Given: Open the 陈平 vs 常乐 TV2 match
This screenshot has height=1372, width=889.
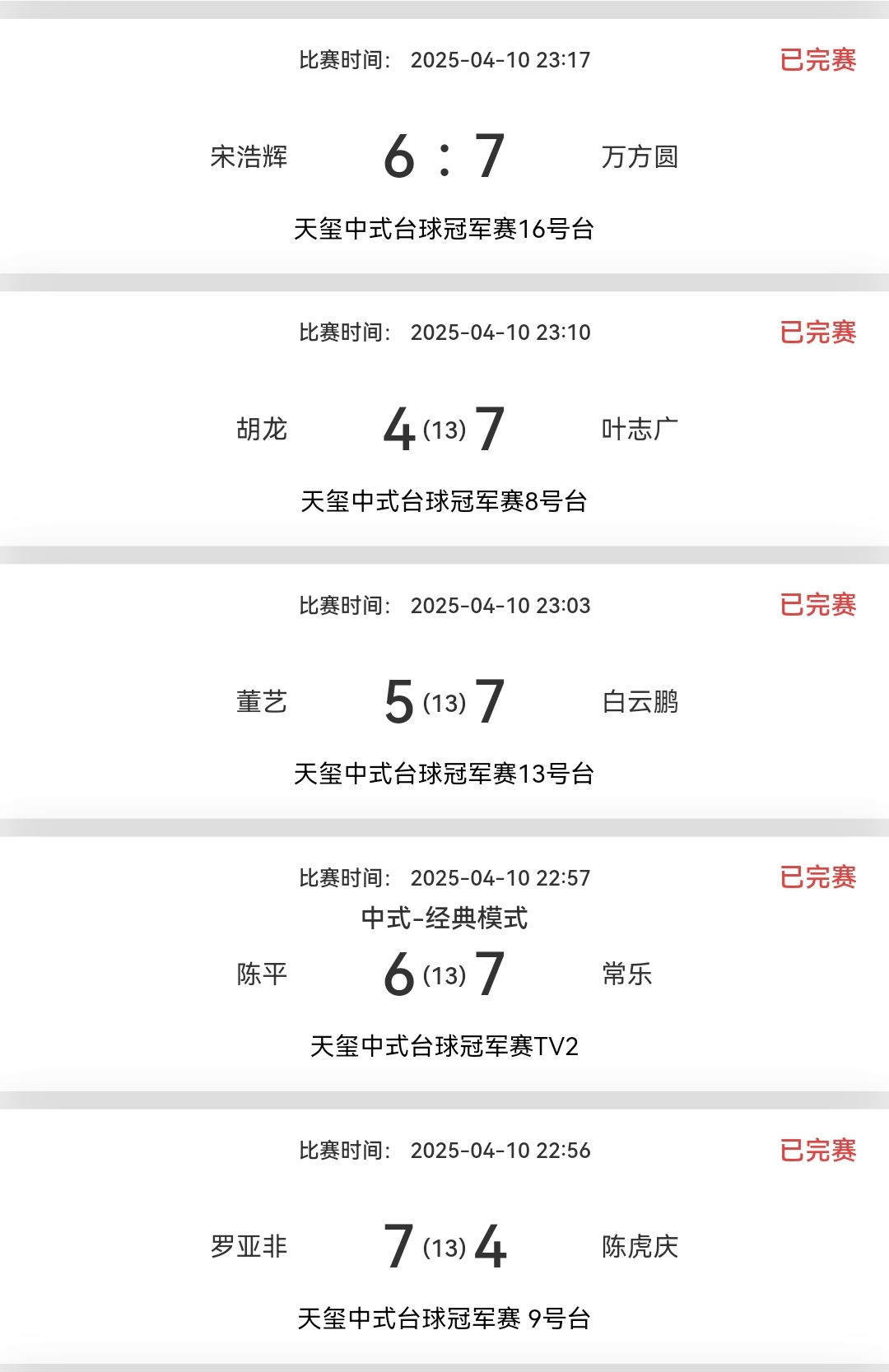Looking at the screenshot, I should tap(444, 974).
